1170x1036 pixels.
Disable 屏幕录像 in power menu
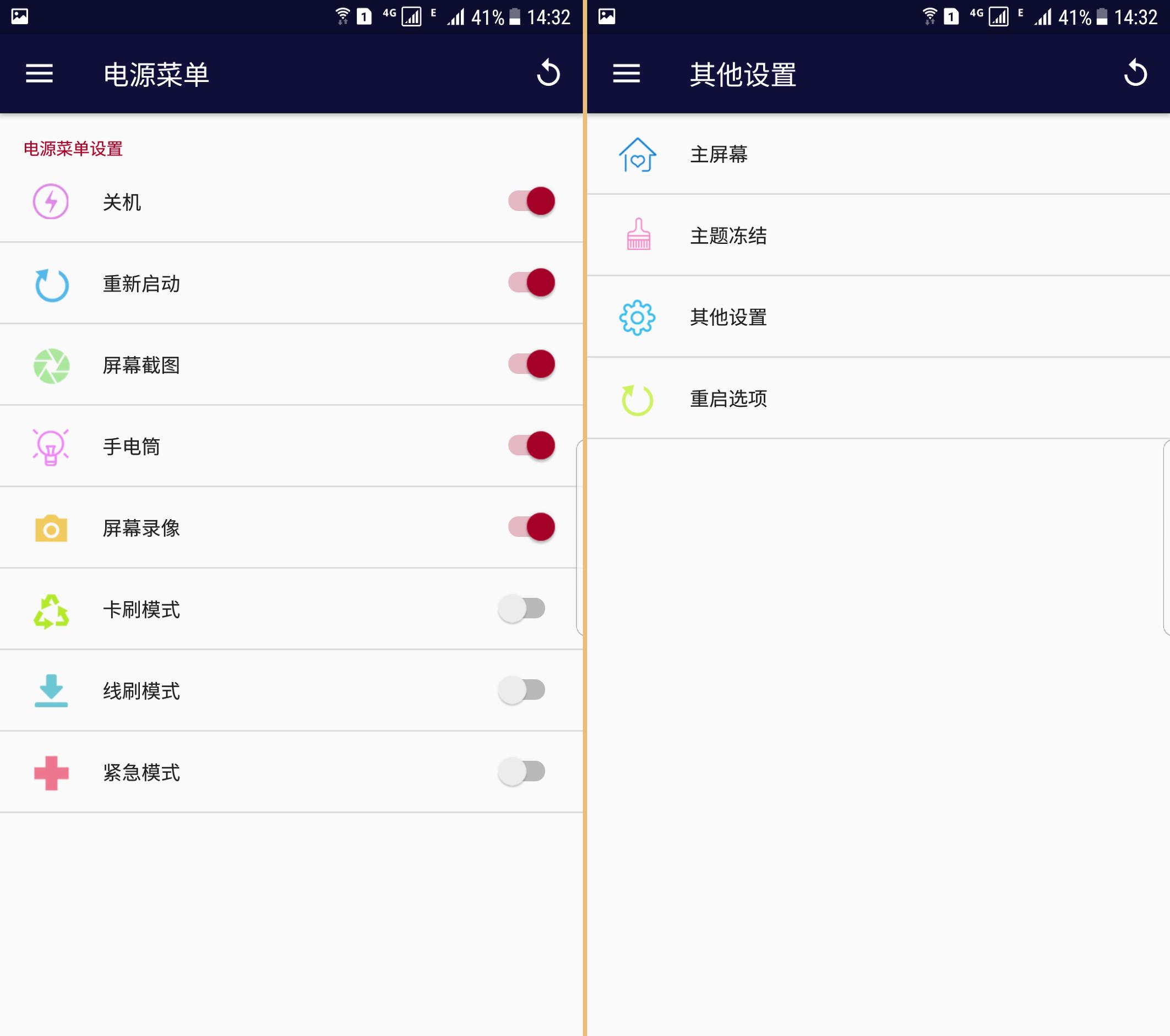pyautogui.click(x=531, y=527)
